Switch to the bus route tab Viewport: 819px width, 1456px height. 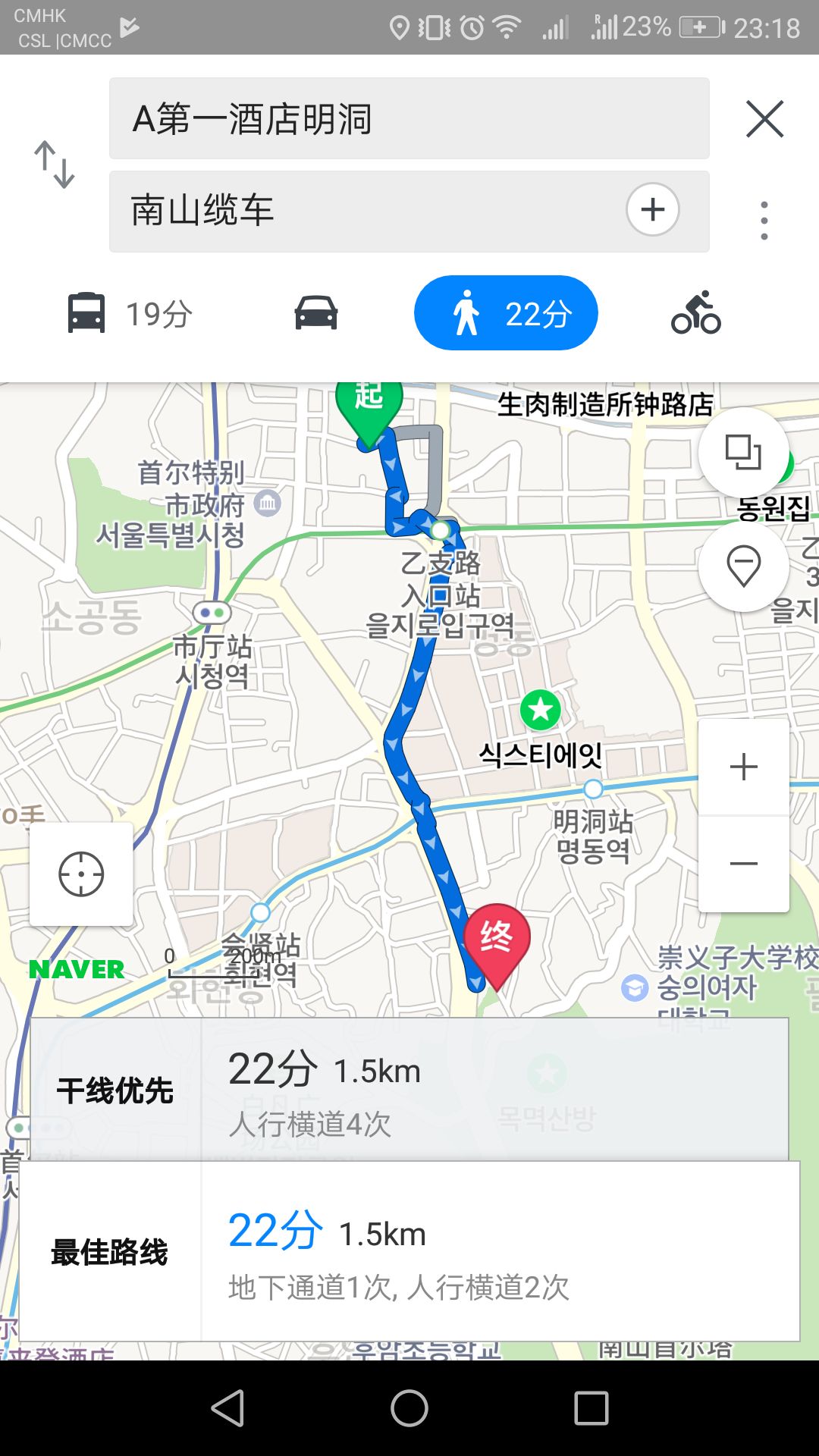click(x=129, y=313)
